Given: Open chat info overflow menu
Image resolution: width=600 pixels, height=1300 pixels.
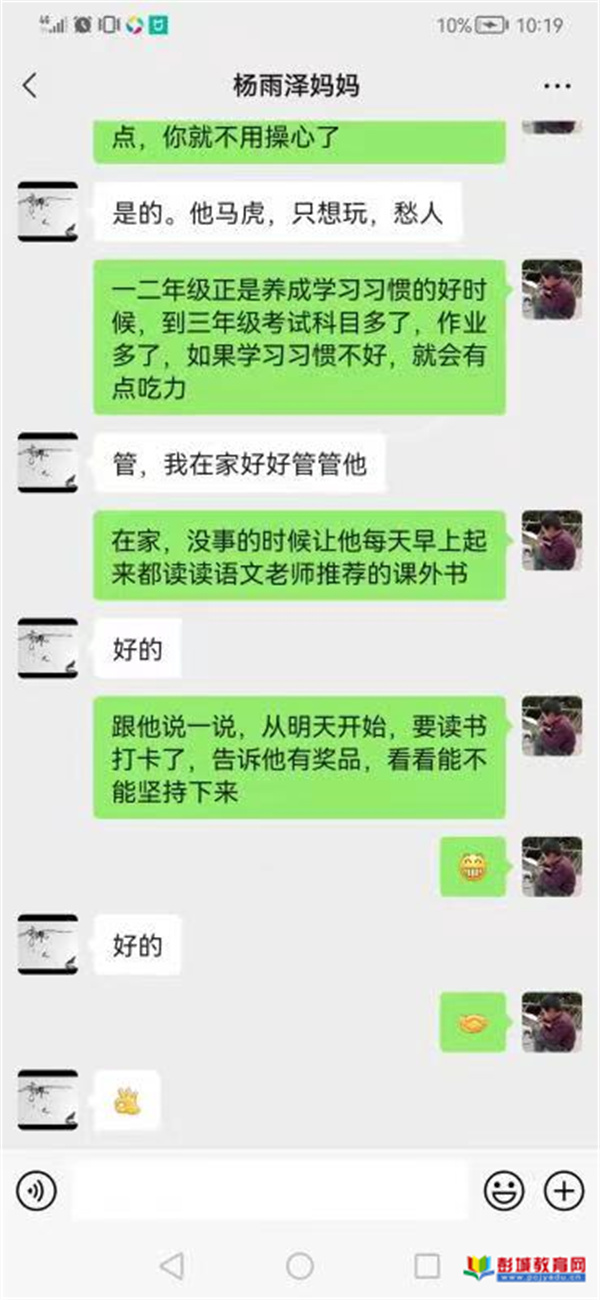Looking at the screenshot, I should (x=556, y=86).
